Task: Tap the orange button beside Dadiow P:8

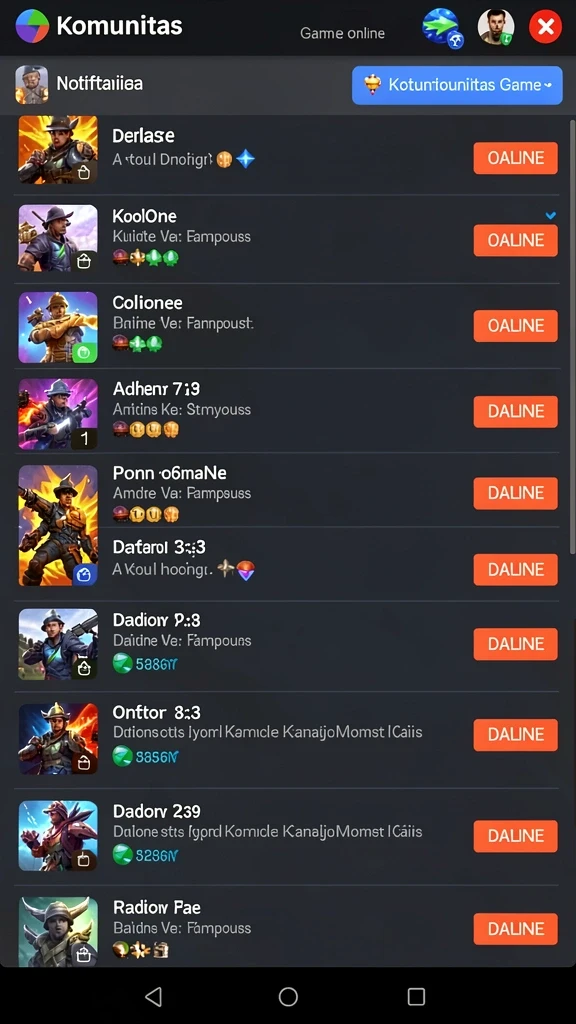Action: (x=515, y=644)
